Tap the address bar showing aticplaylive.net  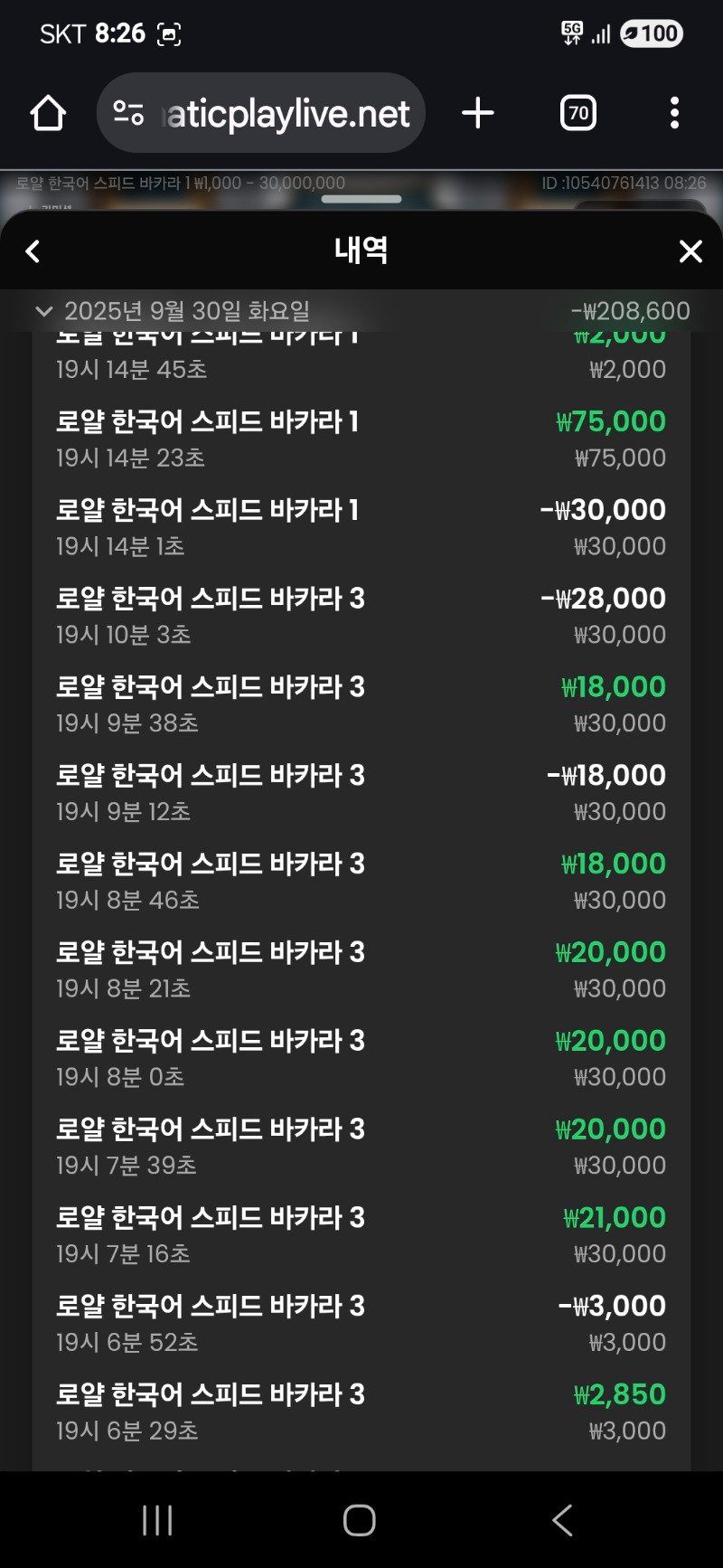(x=262, y=113)
